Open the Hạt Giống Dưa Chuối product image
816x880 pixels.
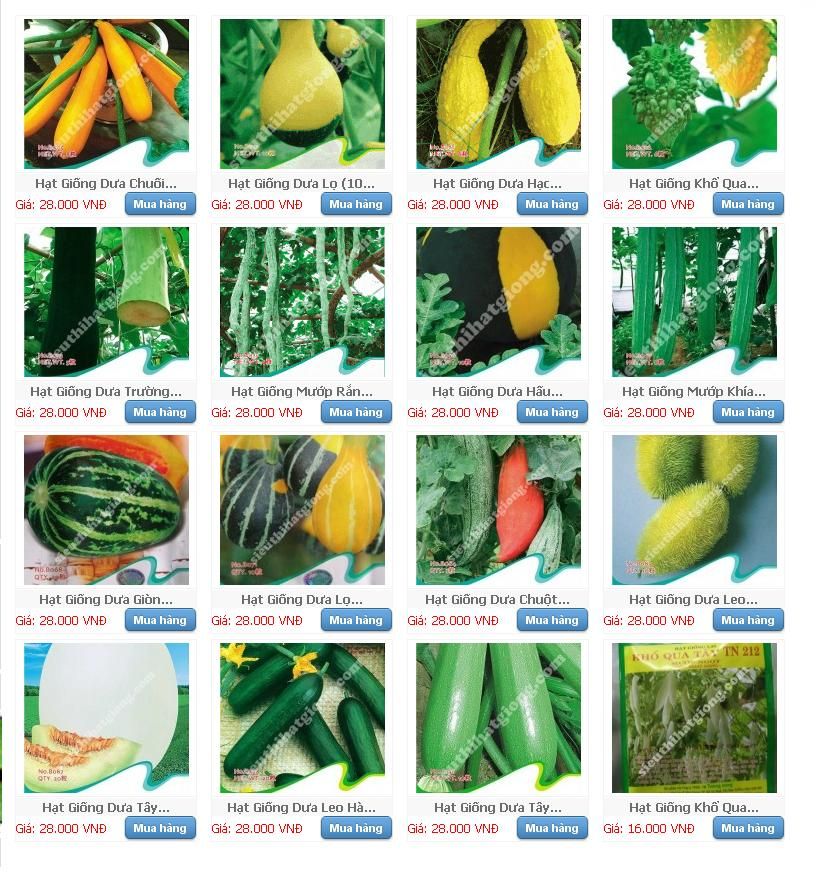106,94
